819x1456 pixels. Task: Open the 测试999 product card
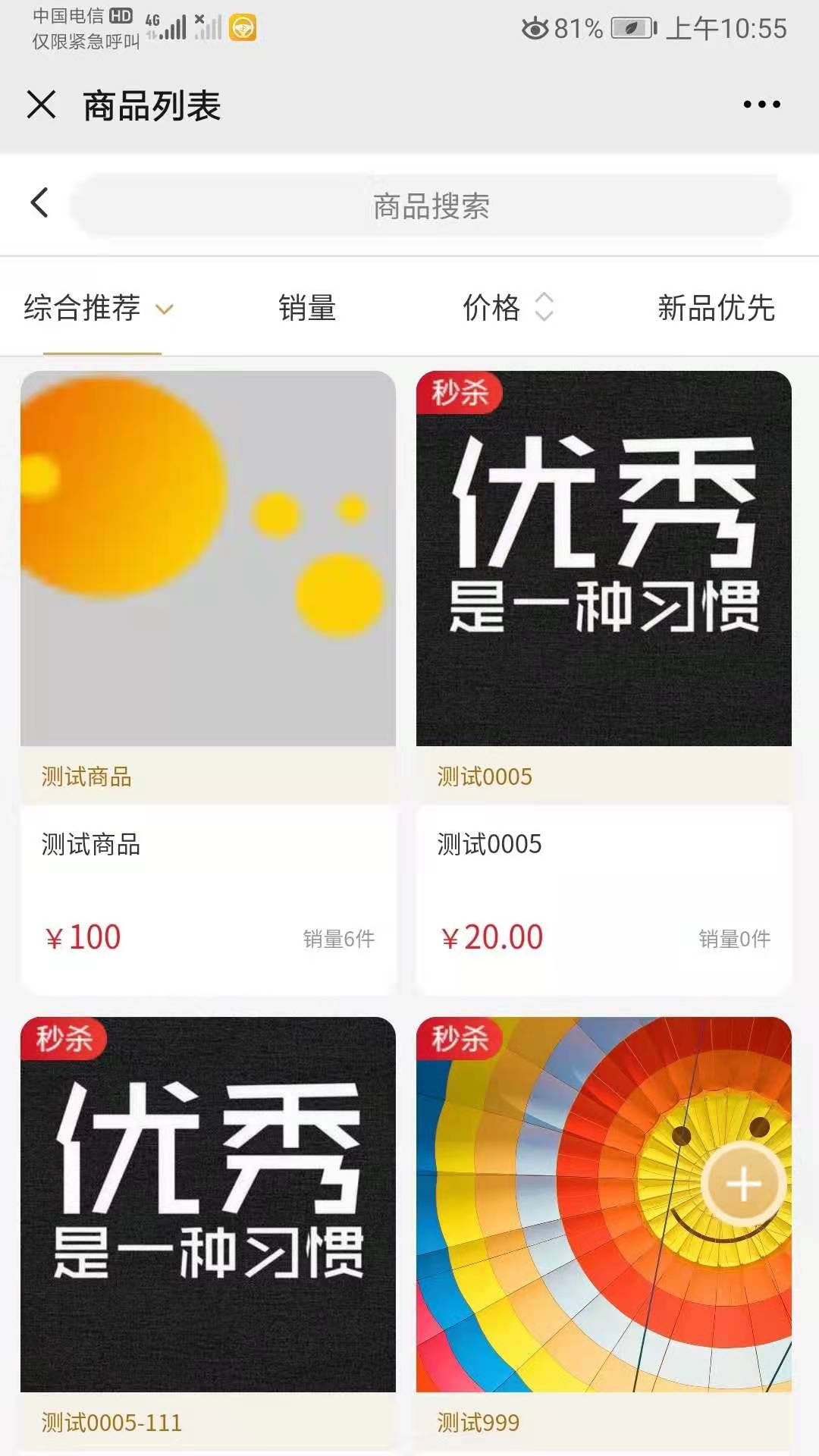pyautogui.click(x=604, y=1235)
